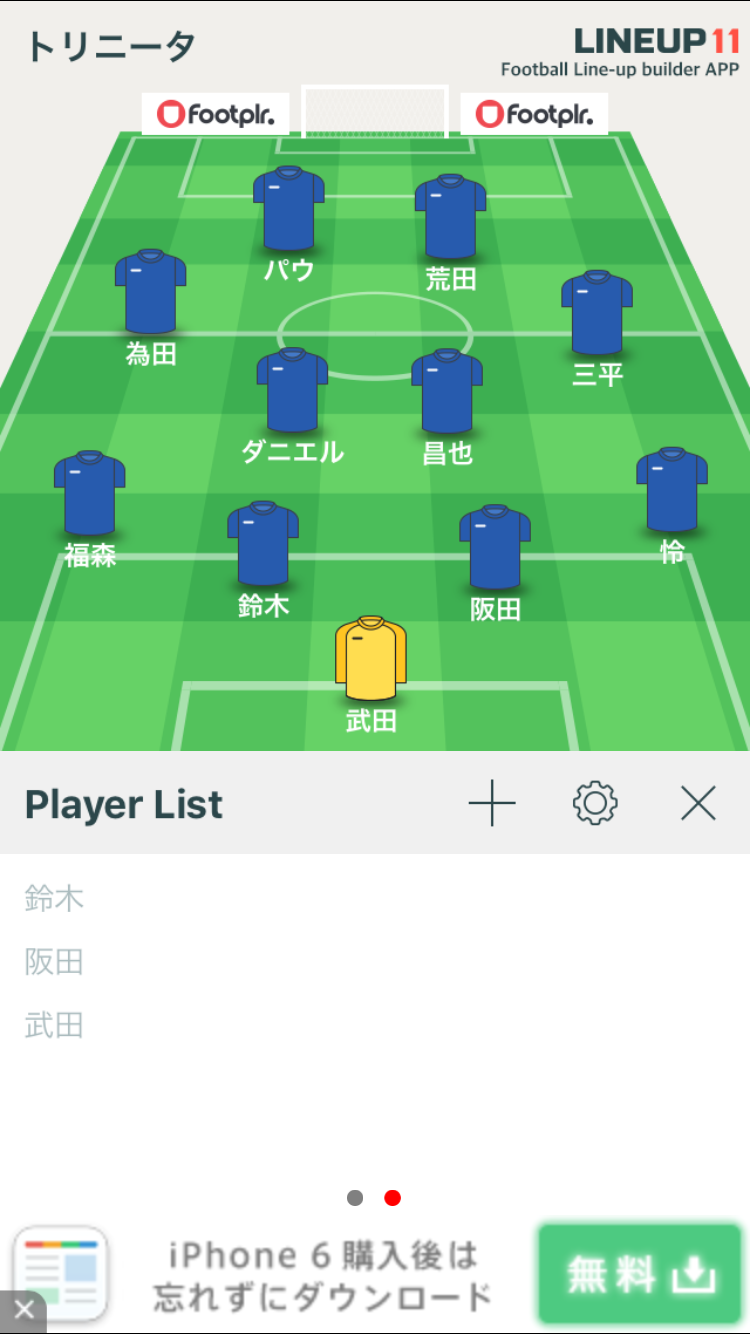Viewport: 750px width, 1334px height.
Task: Choose the player shirt labeled 為田
Action: tap(151, 292)
